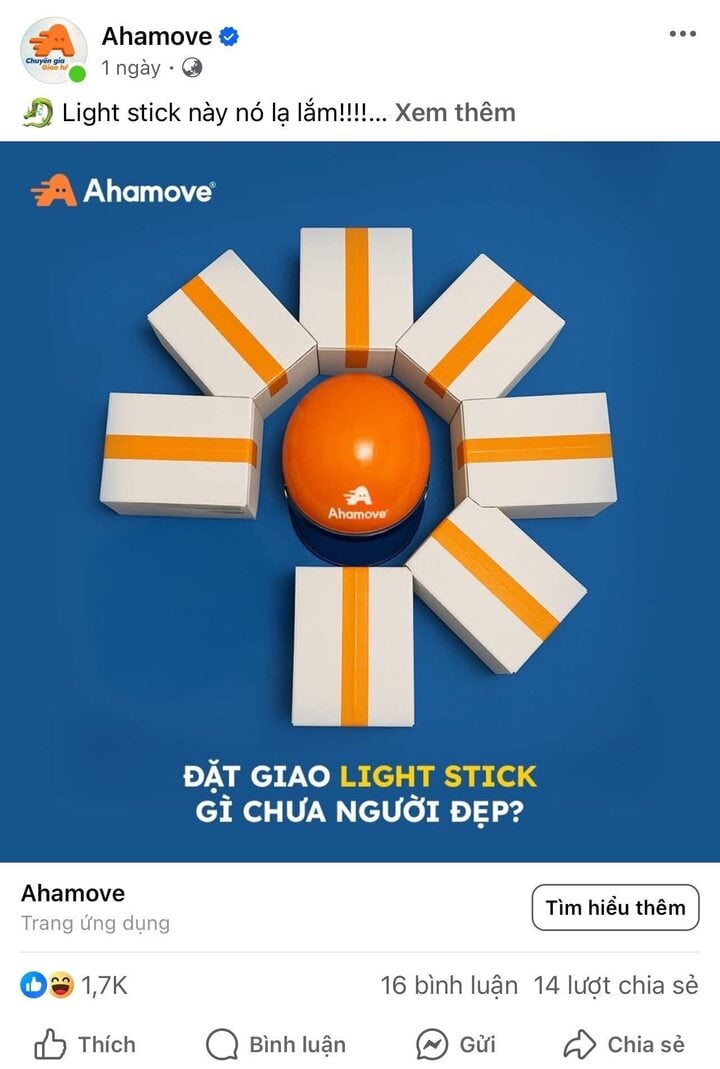Open the light stick ad image

coord(360,500)
